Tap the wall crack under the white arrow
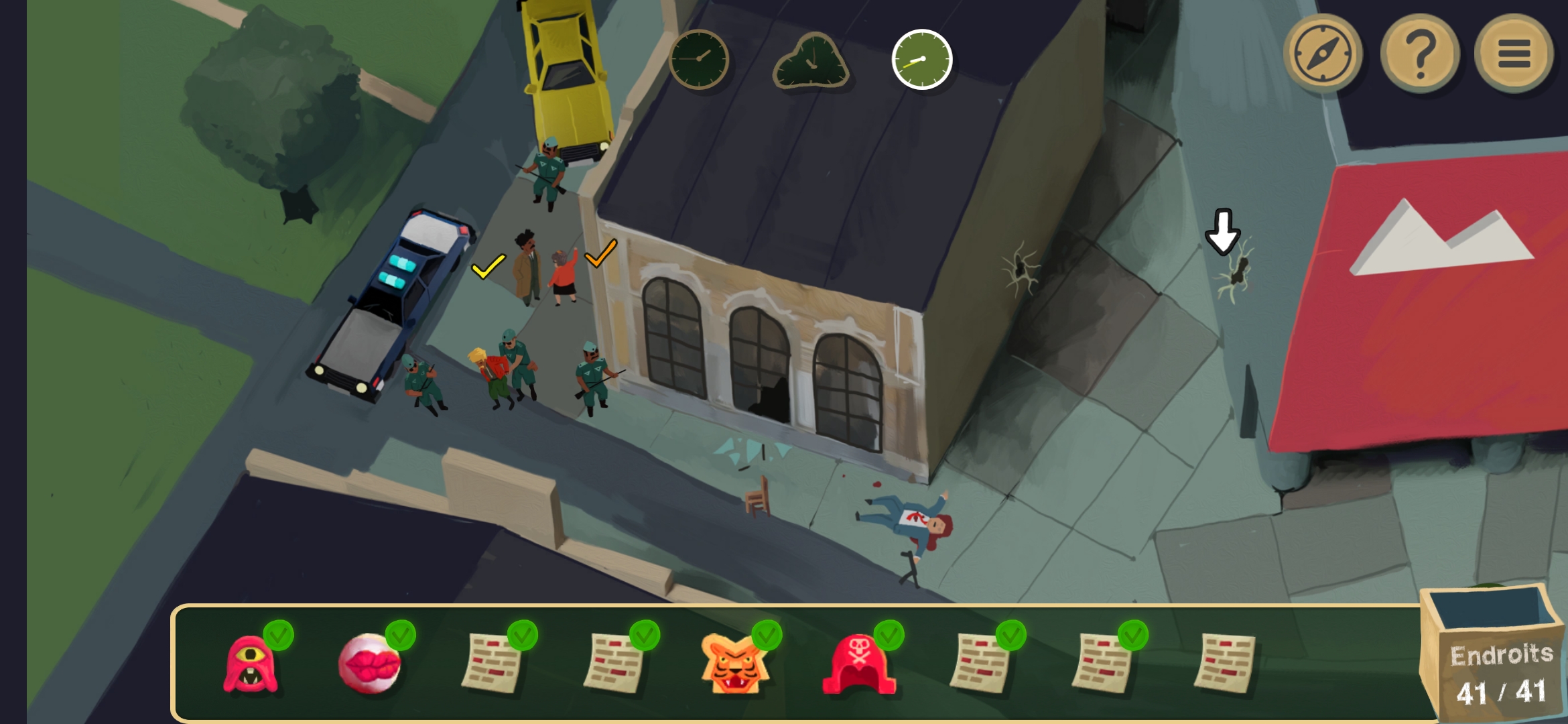This screenshot has width=1568, height=724. 1235,273
